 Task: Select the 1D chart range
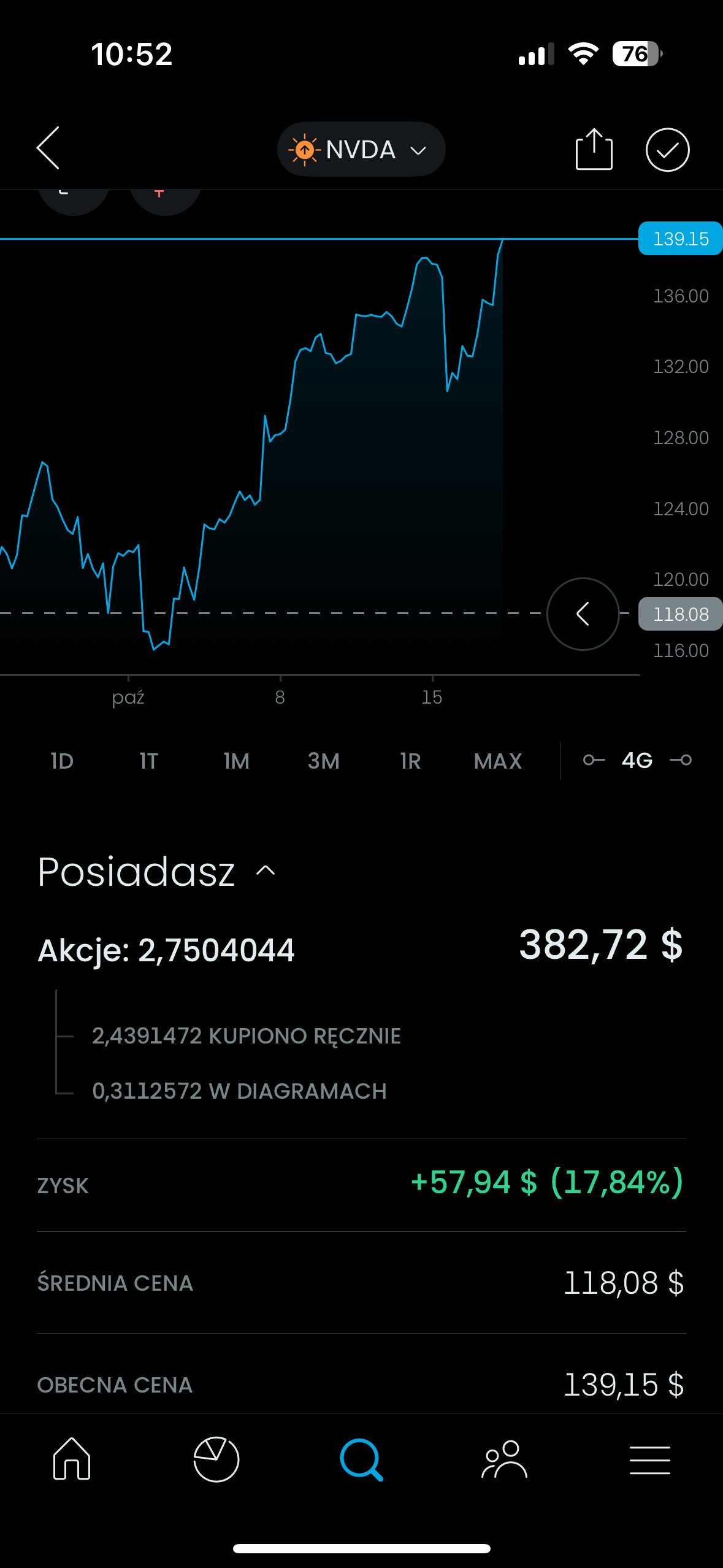pyautogui.click(x=62, y=761)
